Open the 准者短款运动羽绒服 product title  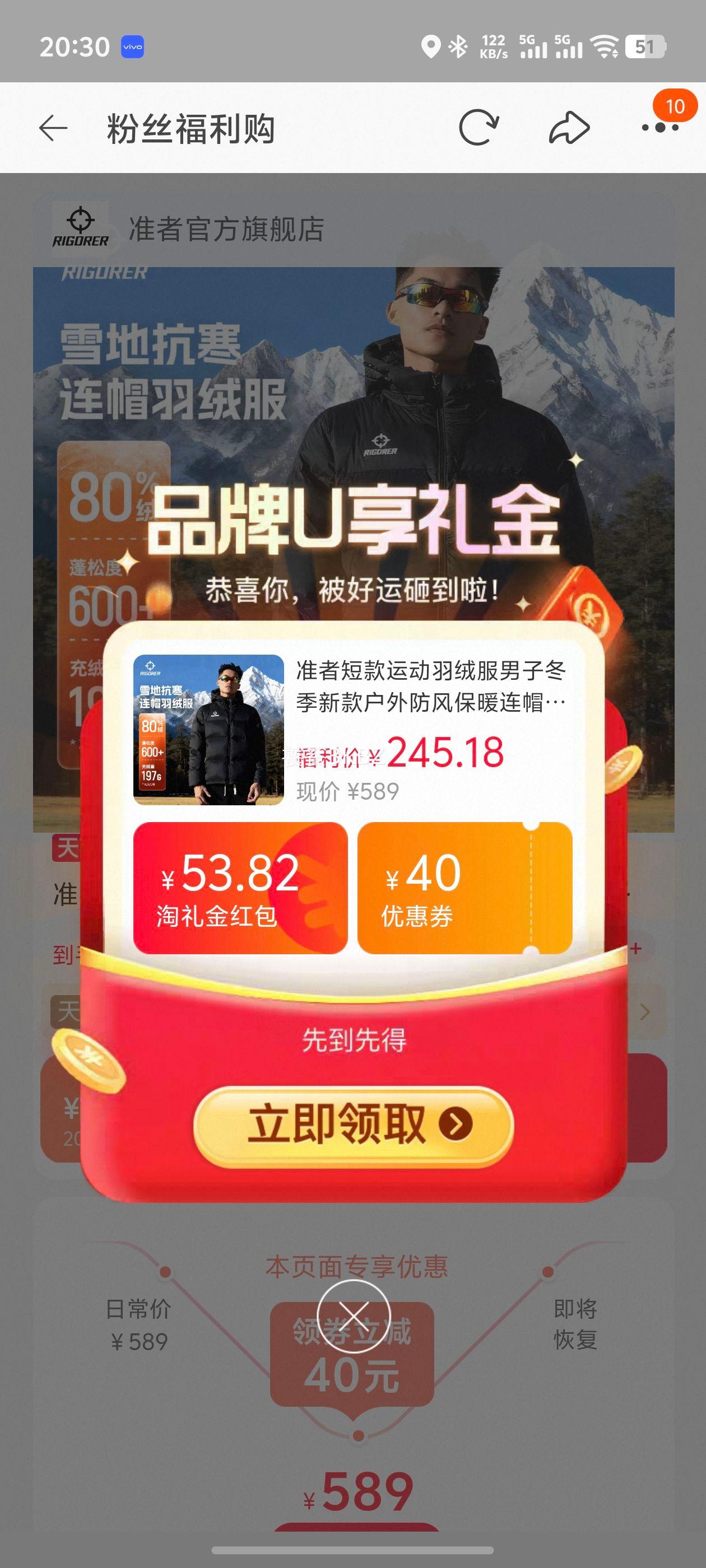[x=433, y=688]
